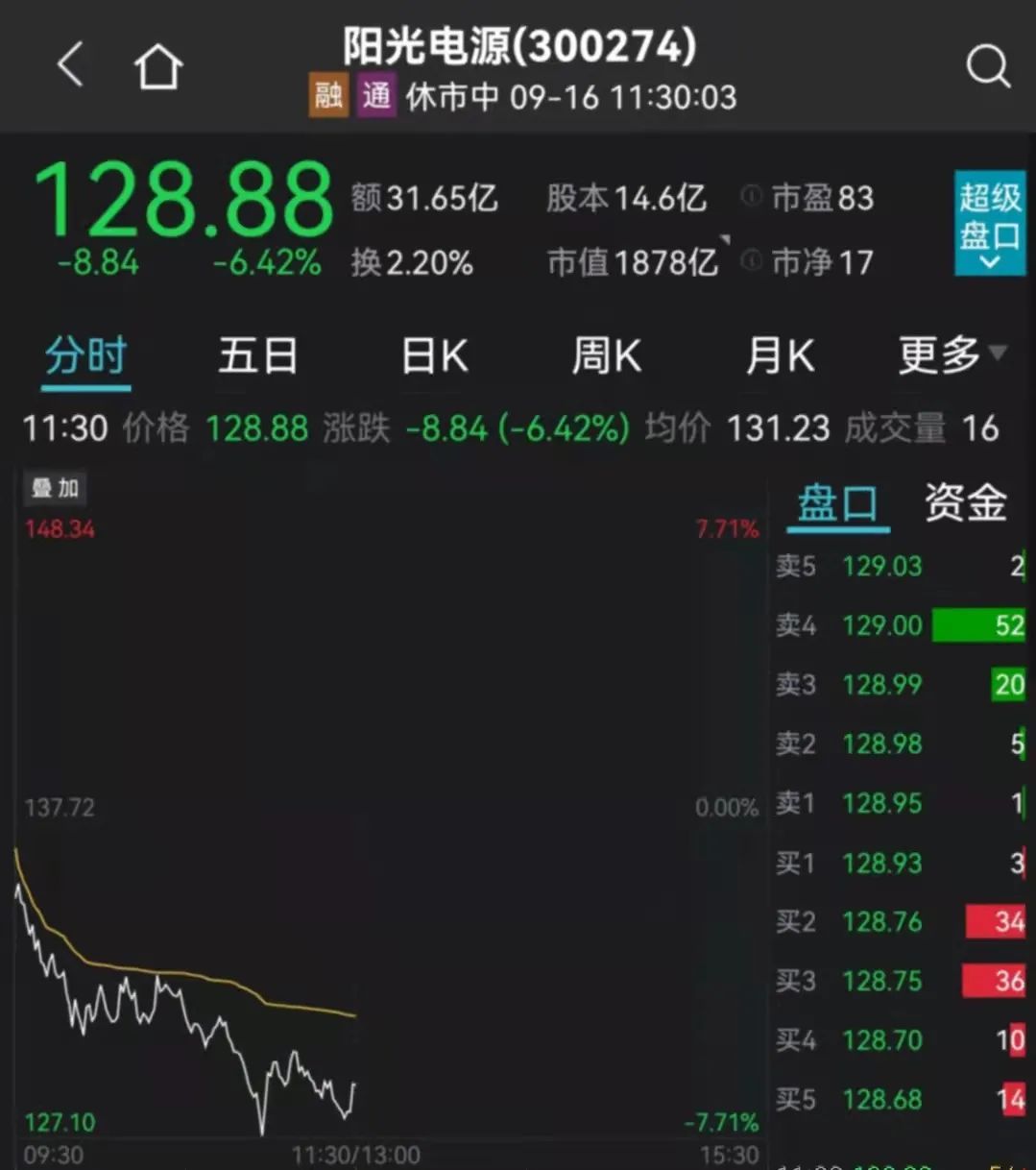The image size is (1036, 1170).
Task: Return to the app home page
Action: (157, 67)
